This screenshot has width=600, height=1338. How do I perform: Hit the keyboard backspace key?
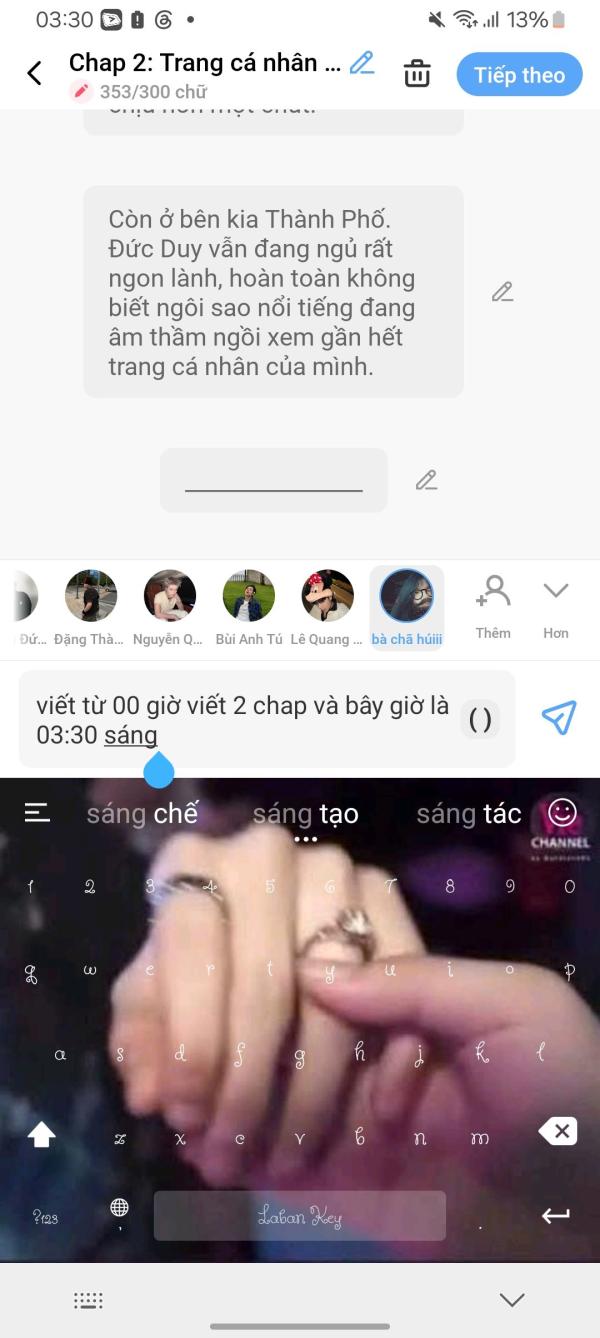coord(558,1131)
